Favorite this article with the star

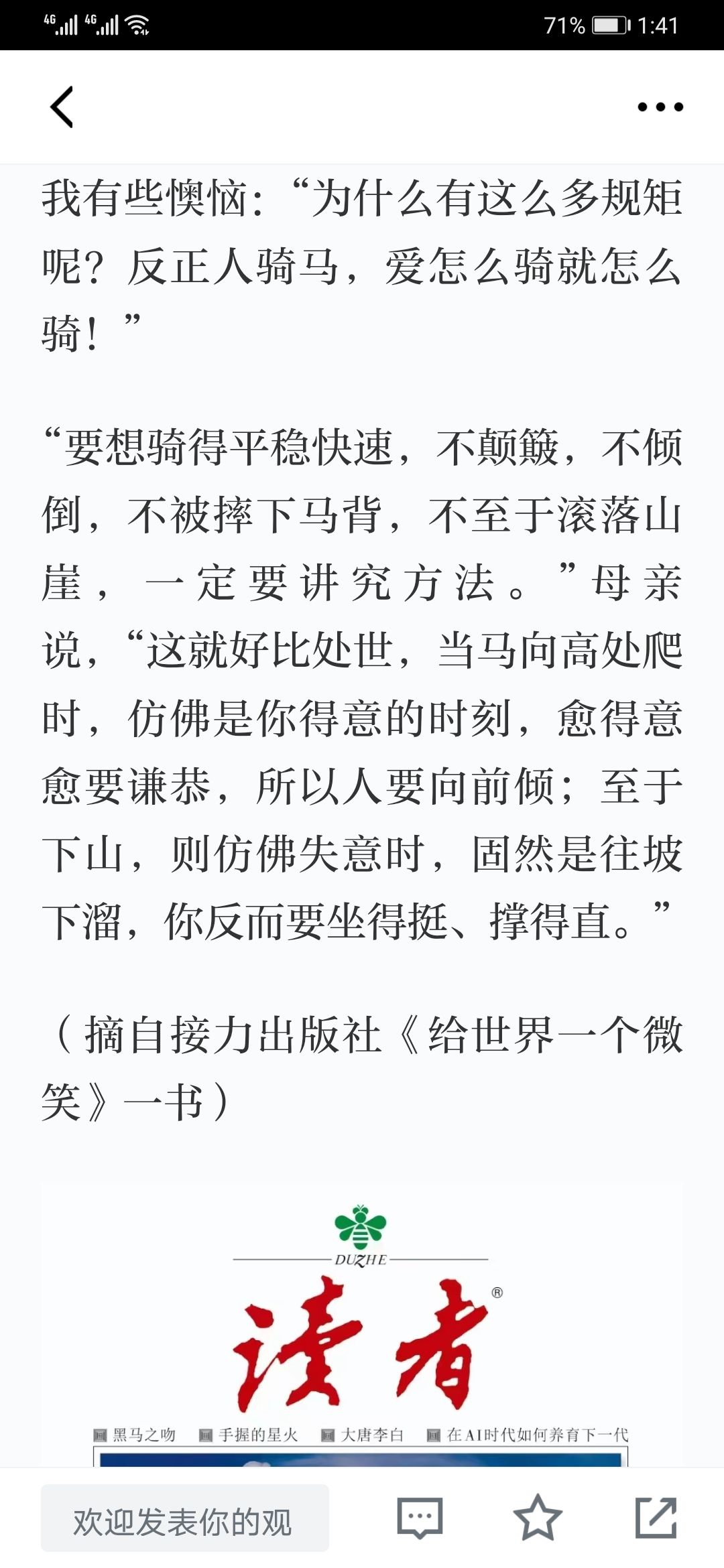(538, 1517)
